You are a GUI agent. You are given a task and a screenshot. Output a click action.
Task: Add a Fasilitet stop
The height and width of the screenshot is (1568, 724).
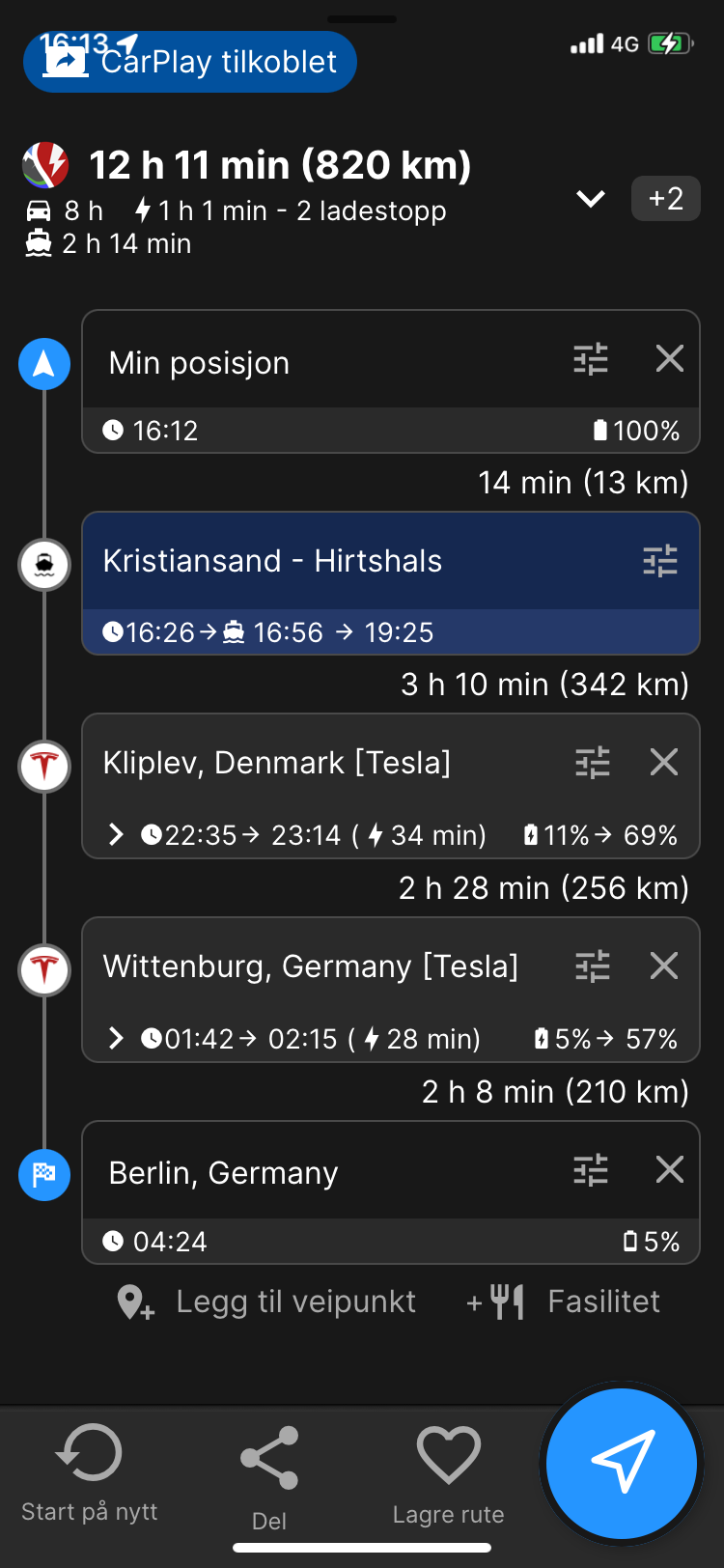click(x=564, y=1302)
